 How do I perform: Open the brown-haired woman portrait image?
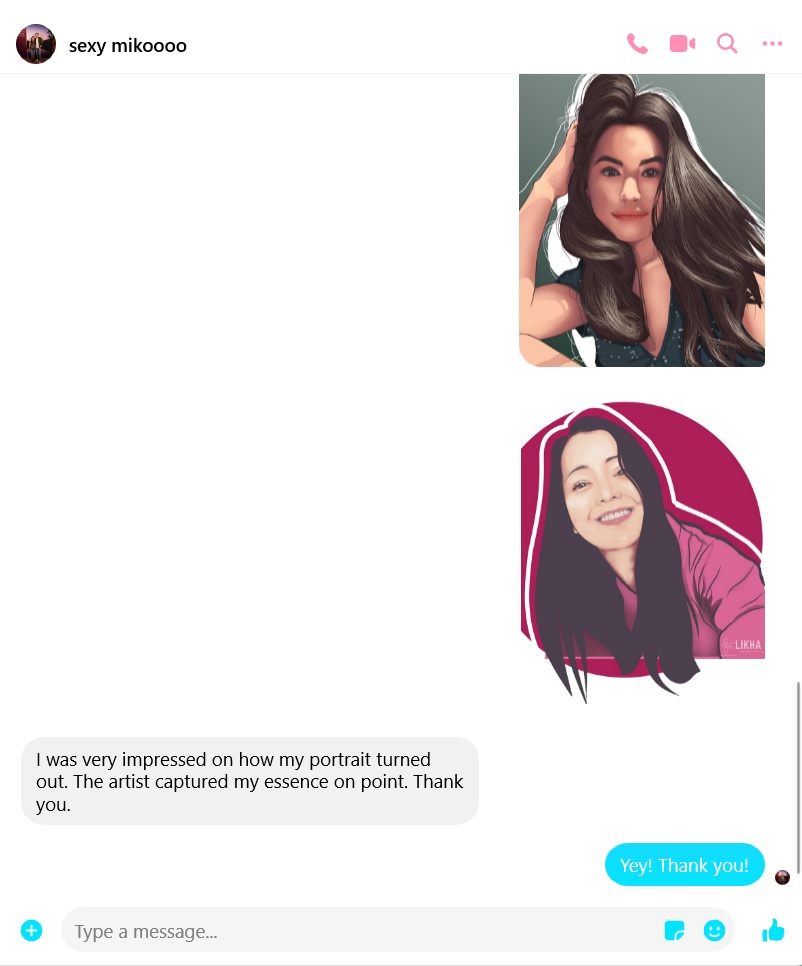[x=642, y=220]
